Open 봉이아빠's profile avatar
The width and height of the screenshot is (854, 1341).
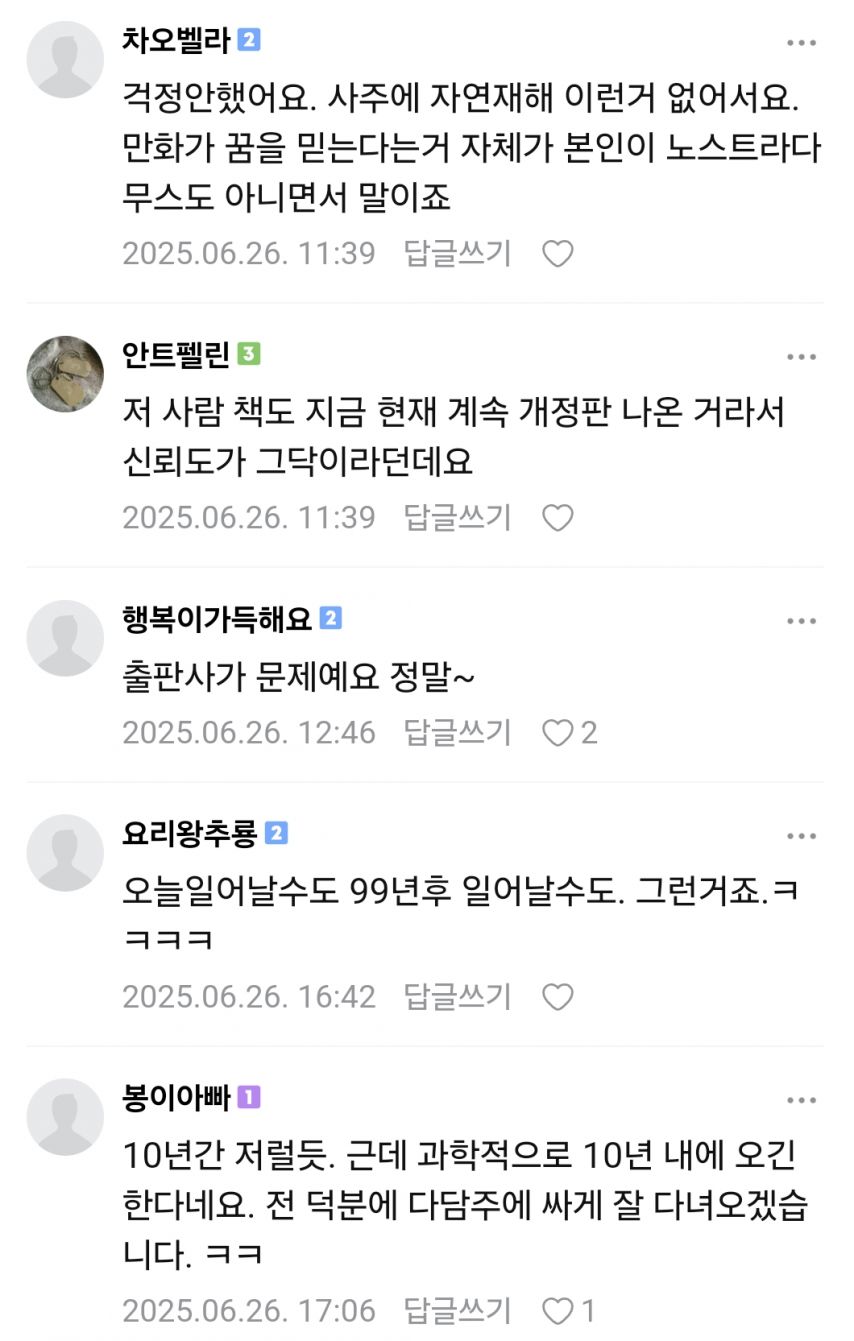coord(65,1117)
